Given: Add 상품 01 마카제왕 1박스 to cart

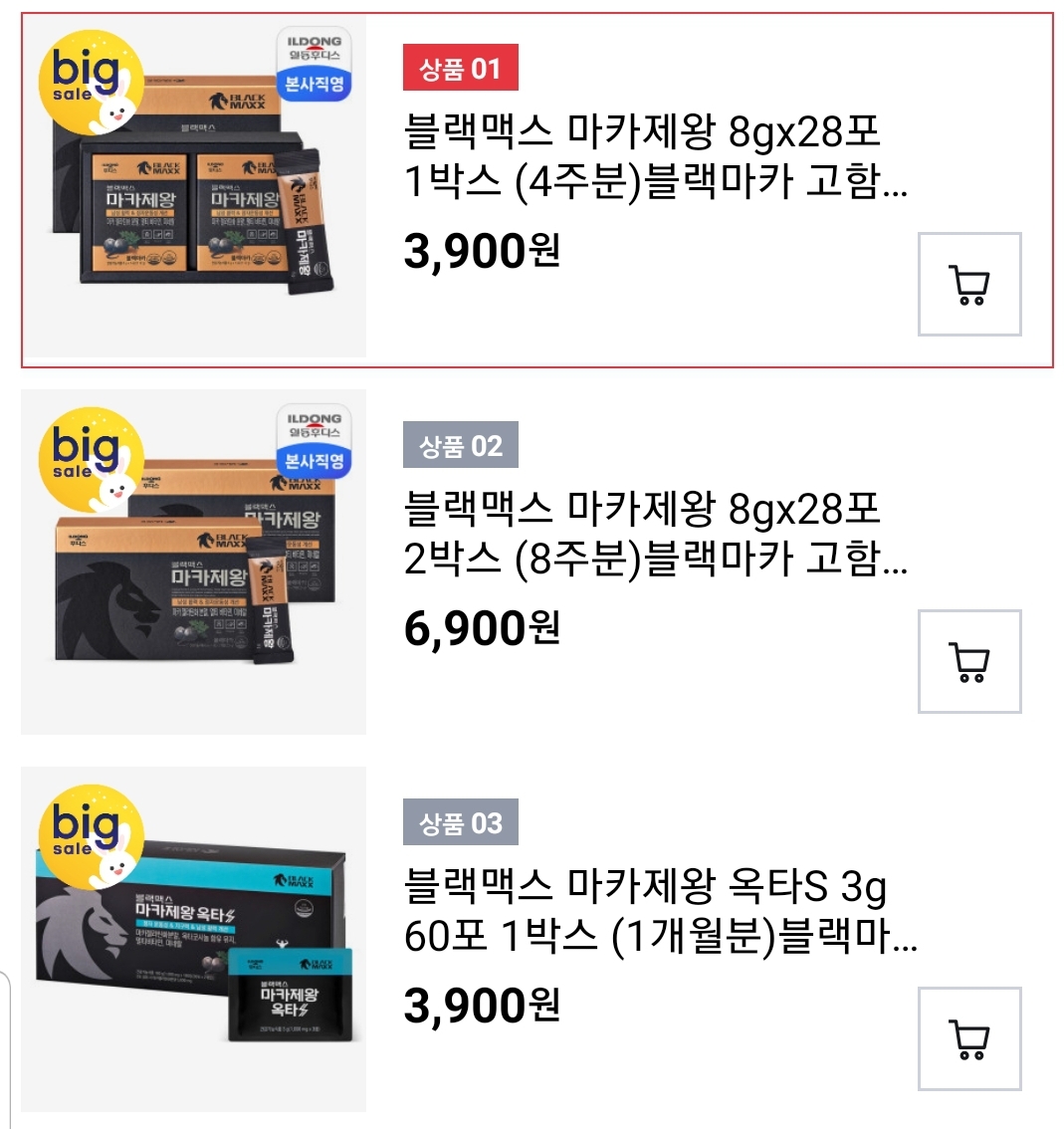Looking at the screenshot, I should click(x=968, y=285).
